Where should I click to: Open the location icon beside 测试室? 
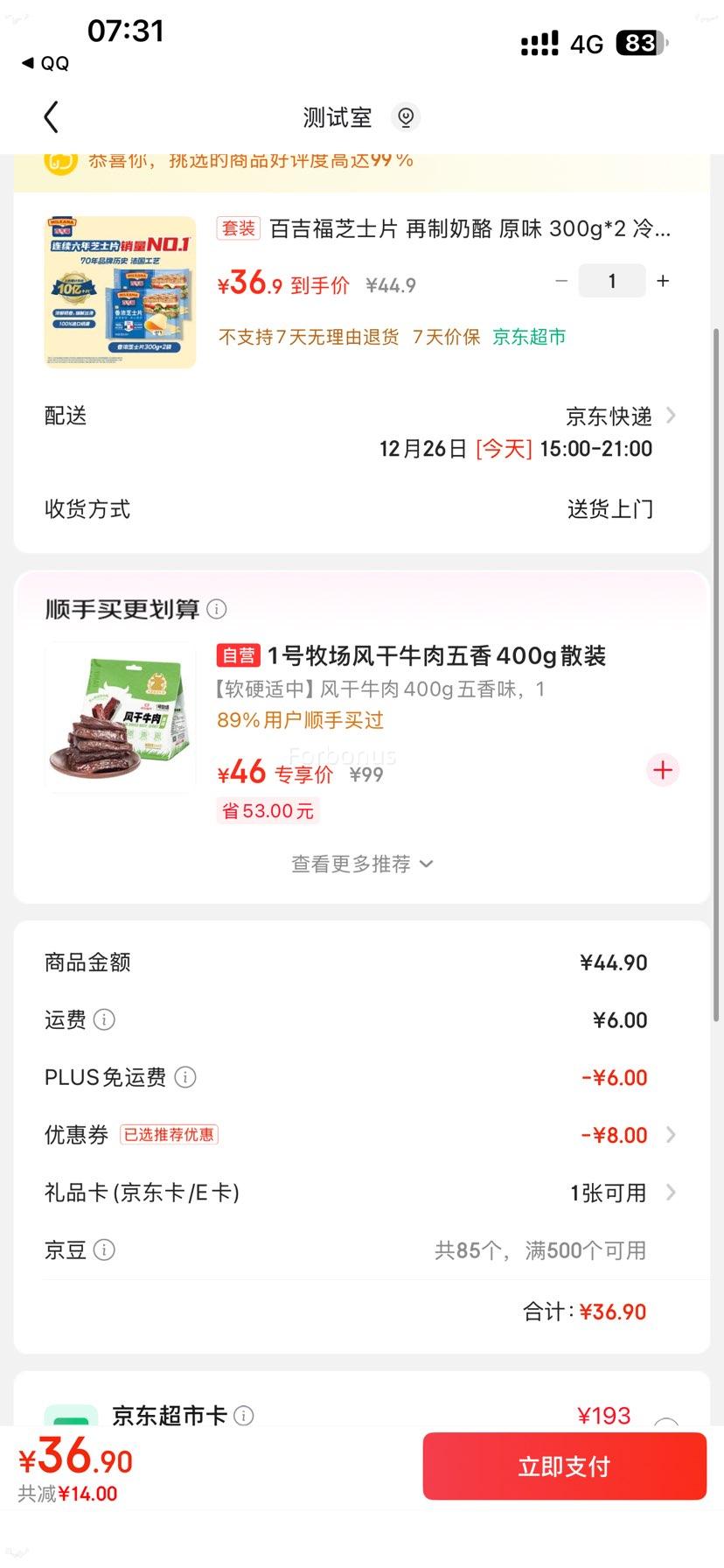point(405,116)
